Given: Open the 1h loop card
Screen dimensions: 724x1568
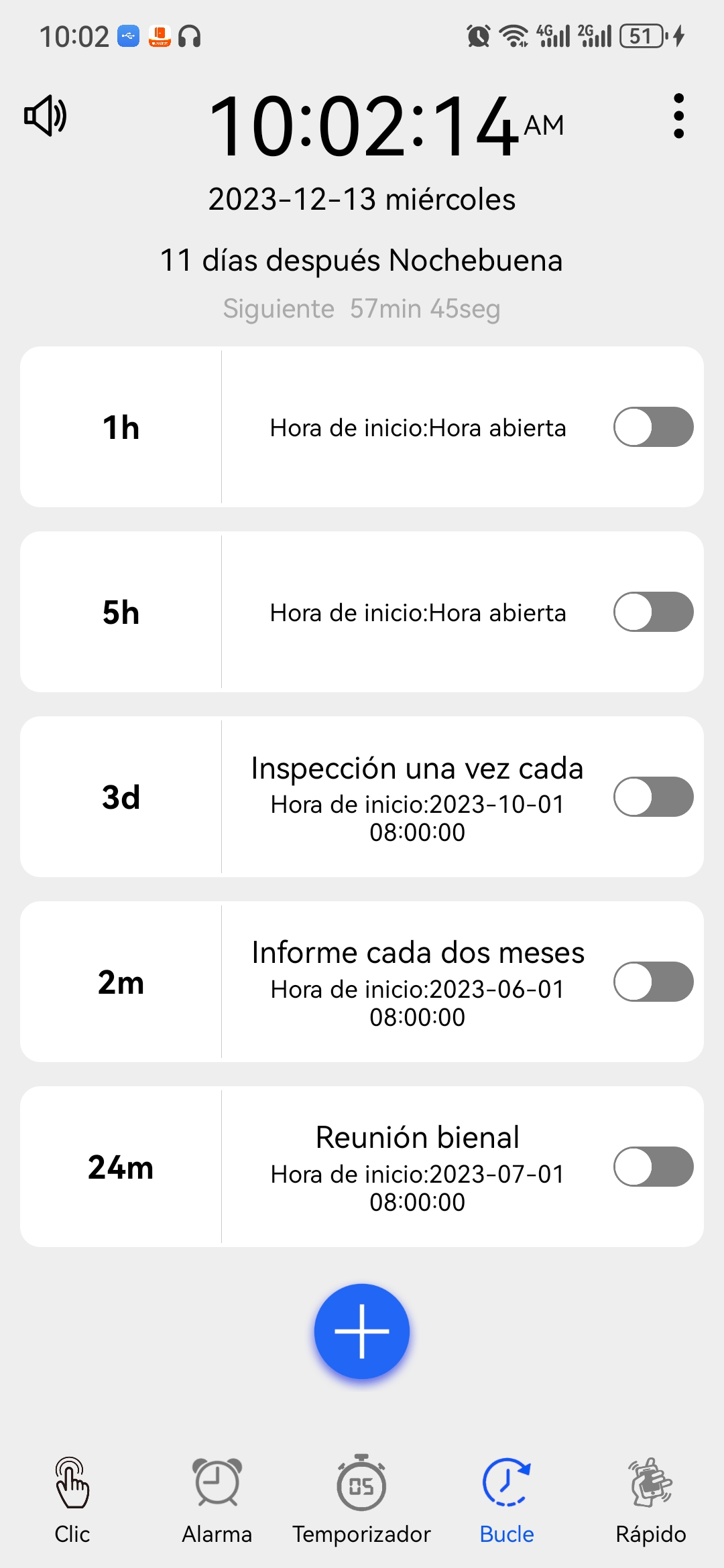Looking at the screenshot, I should click(x=362, y=427).
